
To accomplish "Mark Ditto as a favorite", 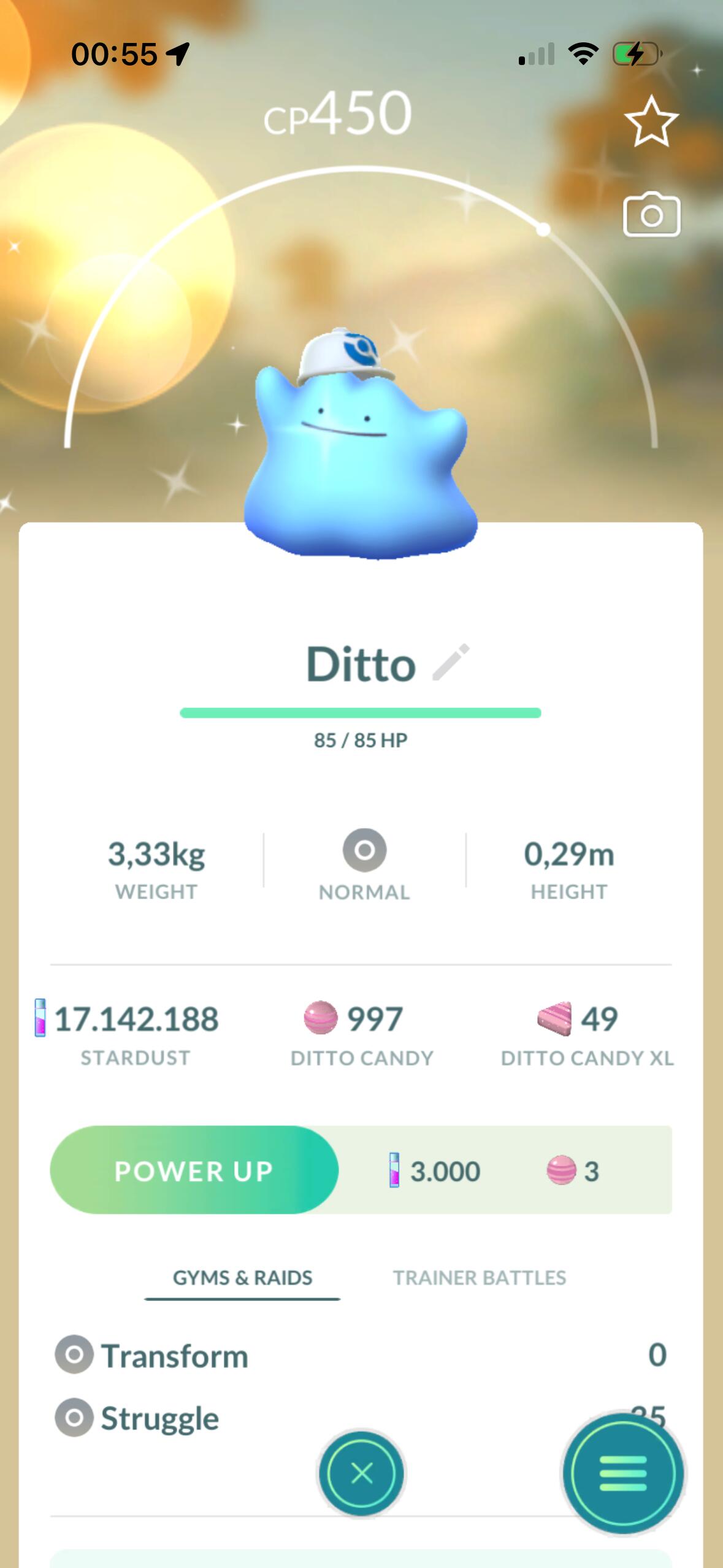I will [651, 121].
